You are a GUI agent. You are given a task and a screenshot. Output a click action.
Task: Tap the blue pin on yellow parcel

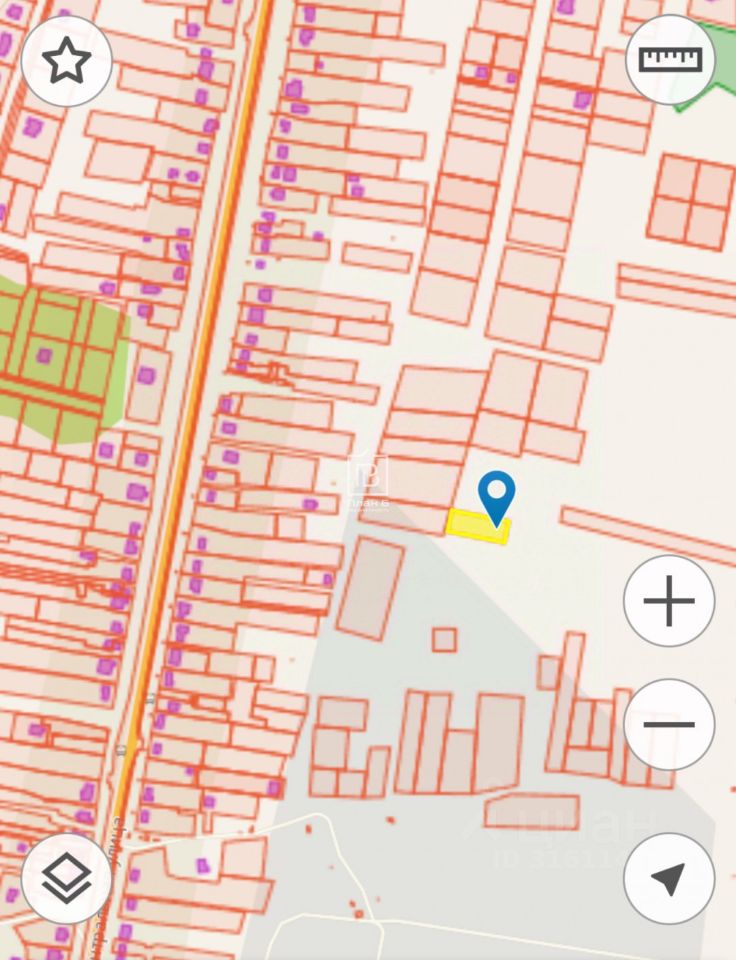[x=496, y=495]
